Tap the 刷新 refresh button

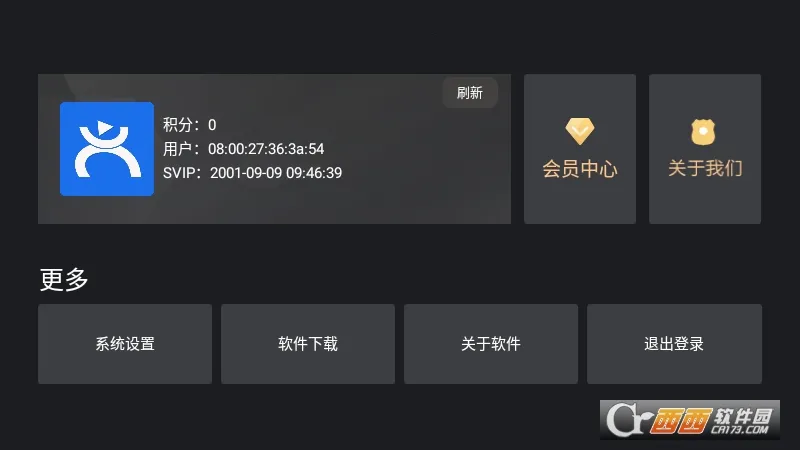(x=470, y=93)
